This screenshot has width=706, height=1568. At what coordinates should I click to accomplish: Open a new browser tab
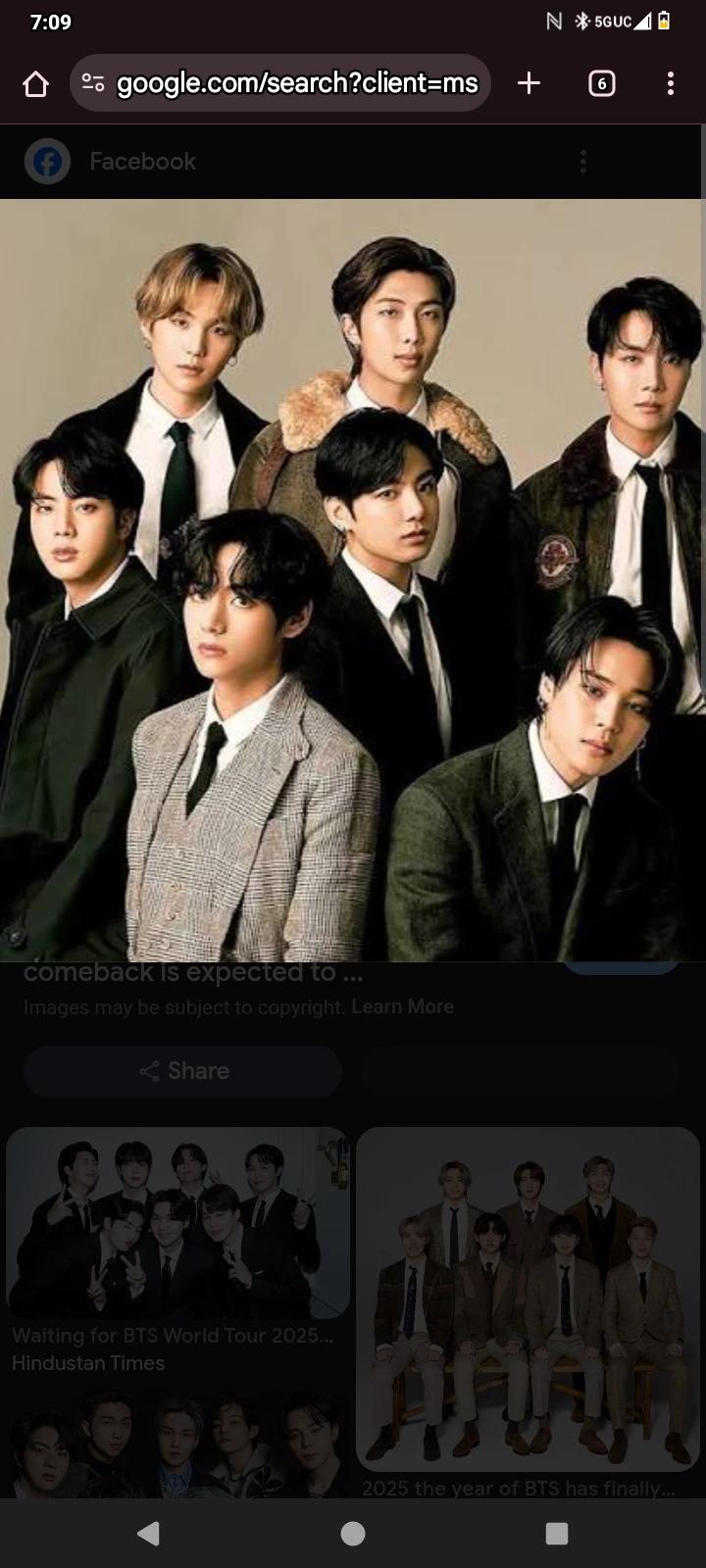(x=529, y=83)
